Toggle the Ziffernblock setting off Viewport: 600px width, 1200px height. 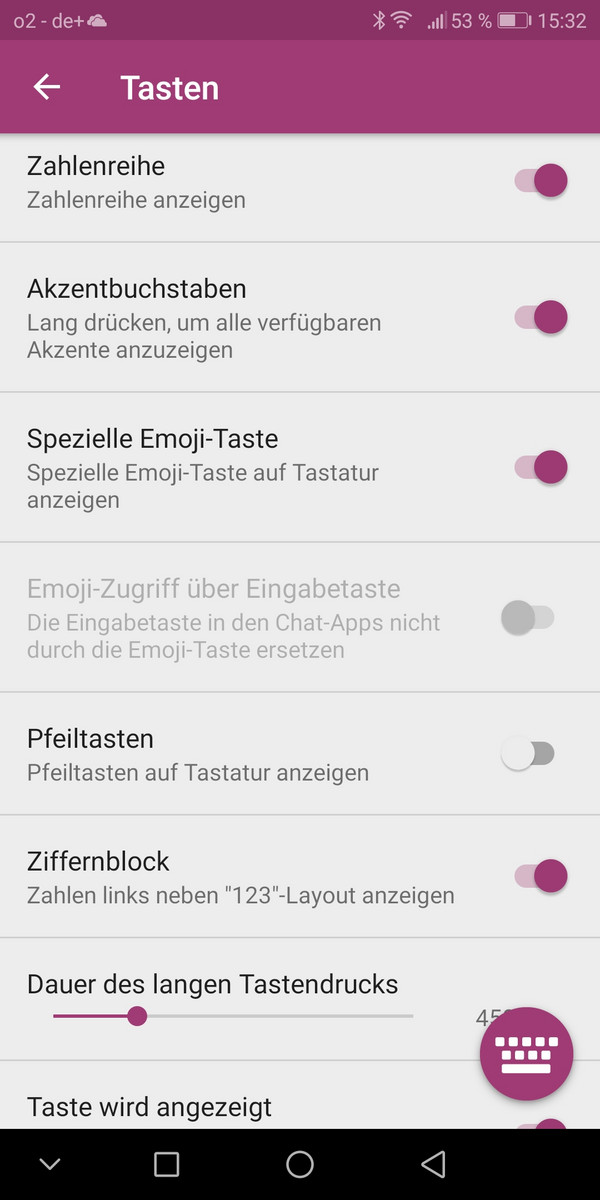pos(541,876)
